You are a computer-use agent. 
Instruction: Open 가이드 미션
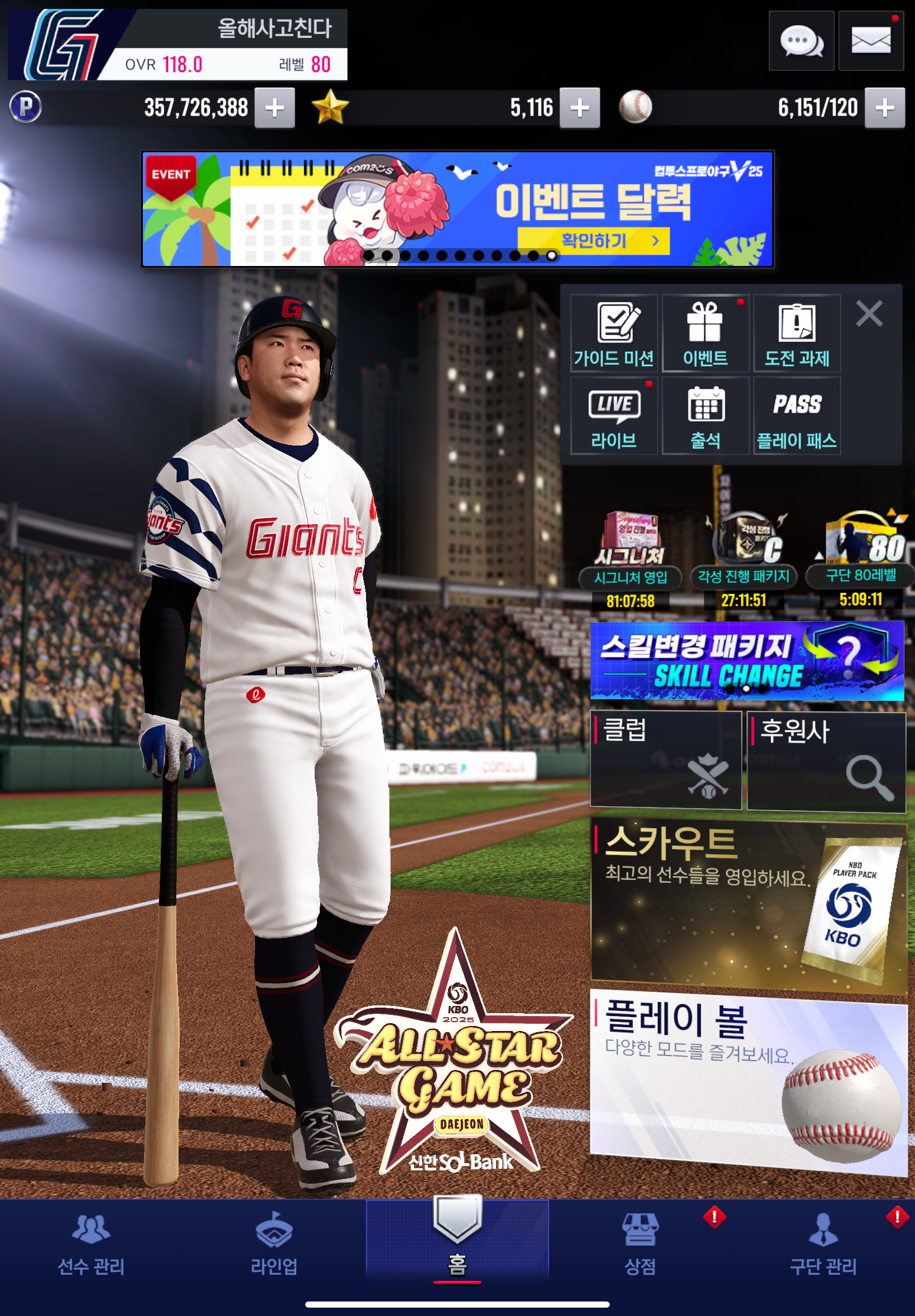pos(613,333)
